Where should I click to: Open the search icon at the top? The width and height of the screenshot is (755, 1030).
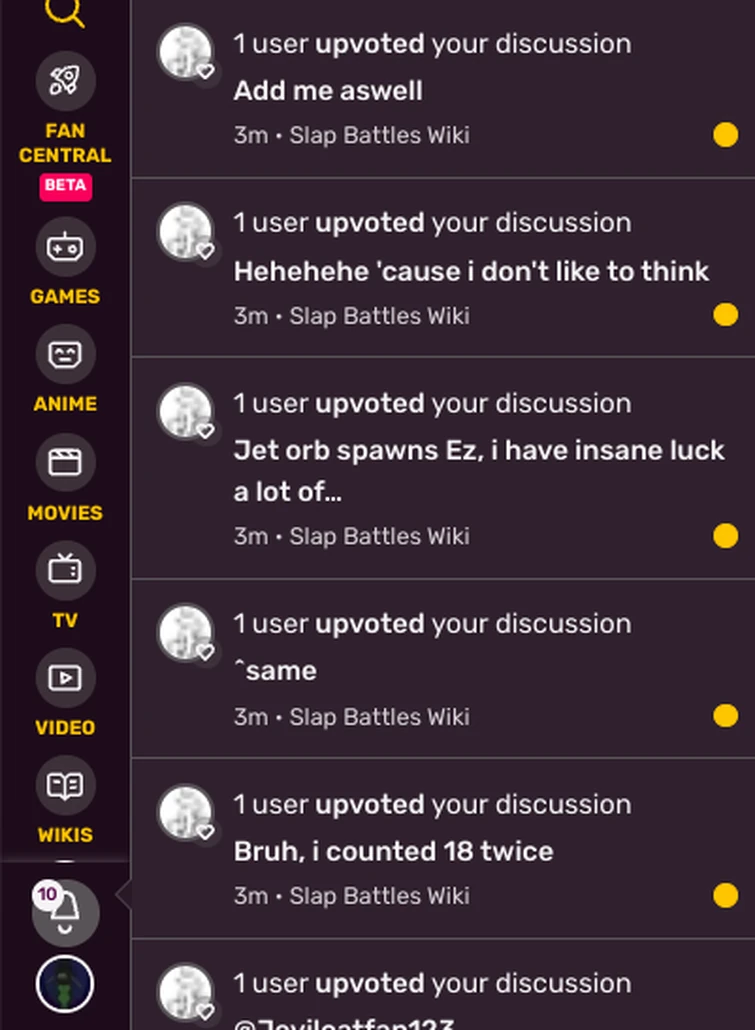tap(64, 14)
